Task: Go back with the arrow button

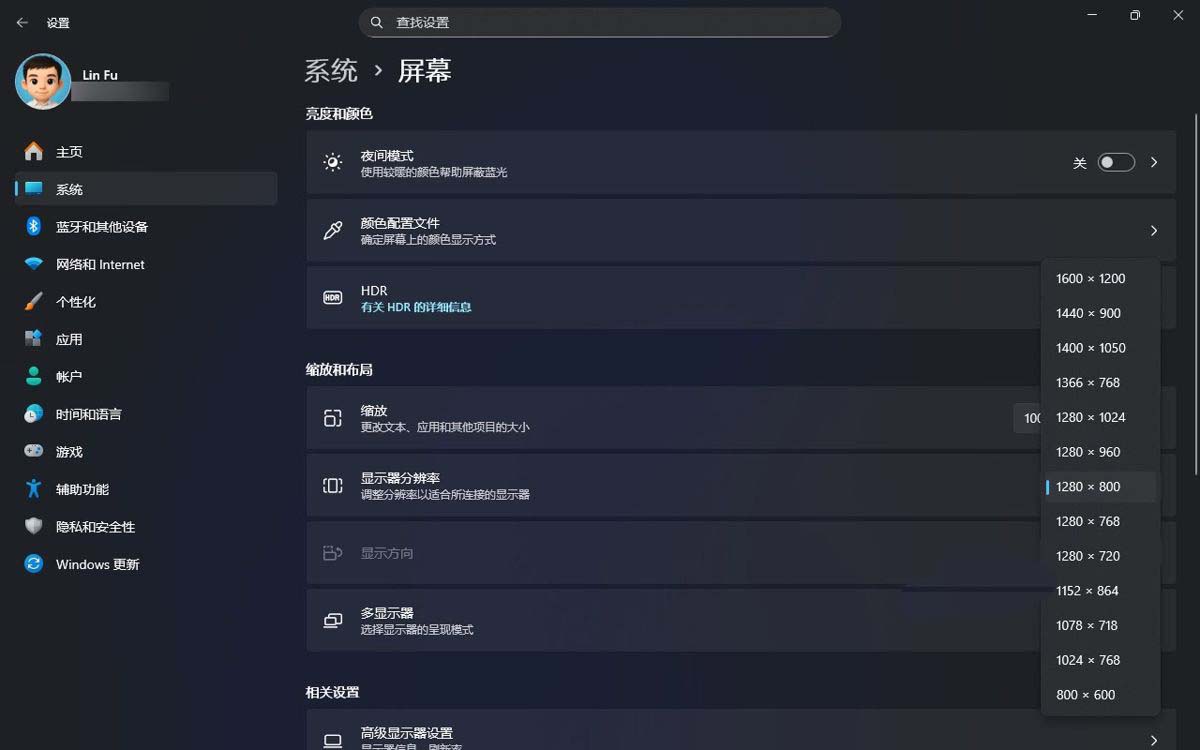Action: pyautogui.click(x=22, y=22)
